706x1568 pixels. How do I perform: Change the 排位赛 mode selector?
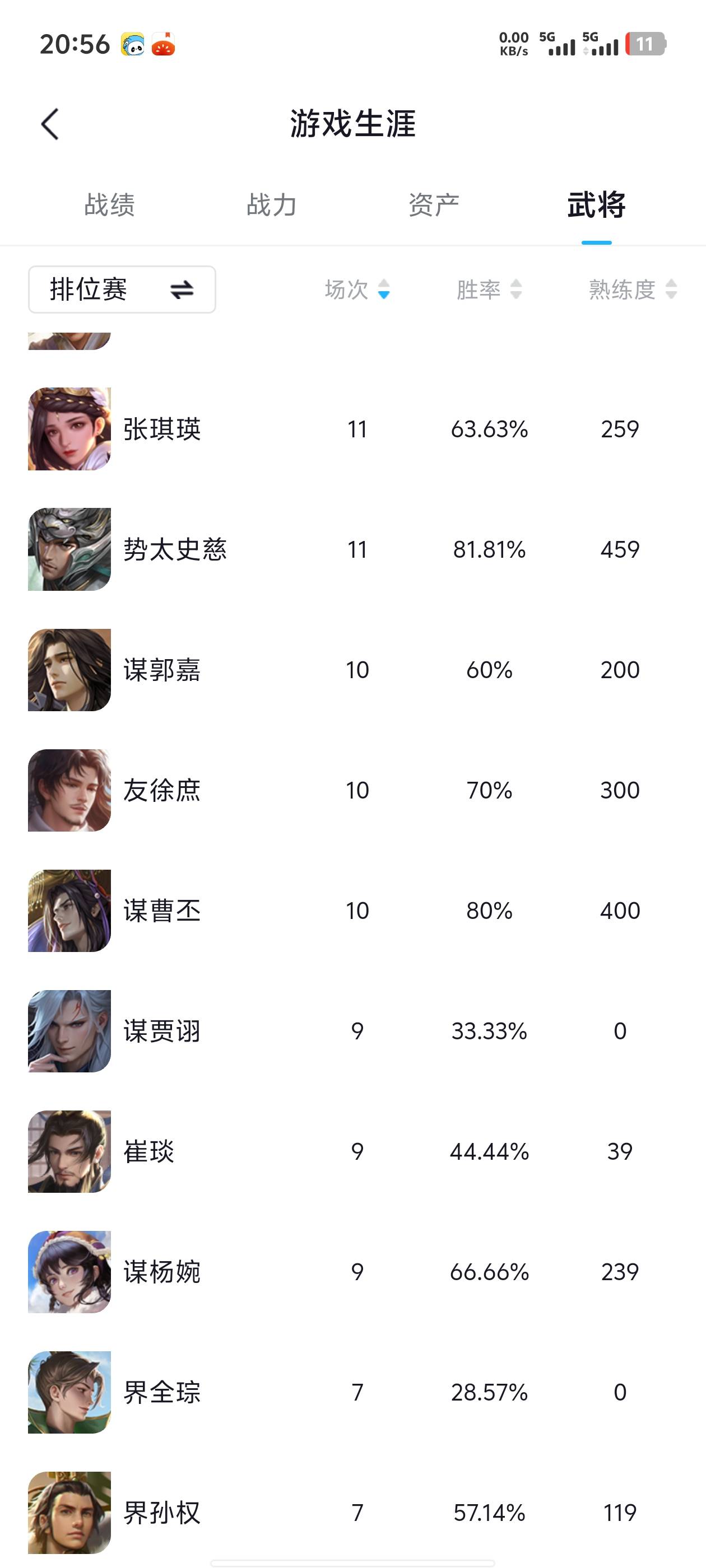point(122,289)
